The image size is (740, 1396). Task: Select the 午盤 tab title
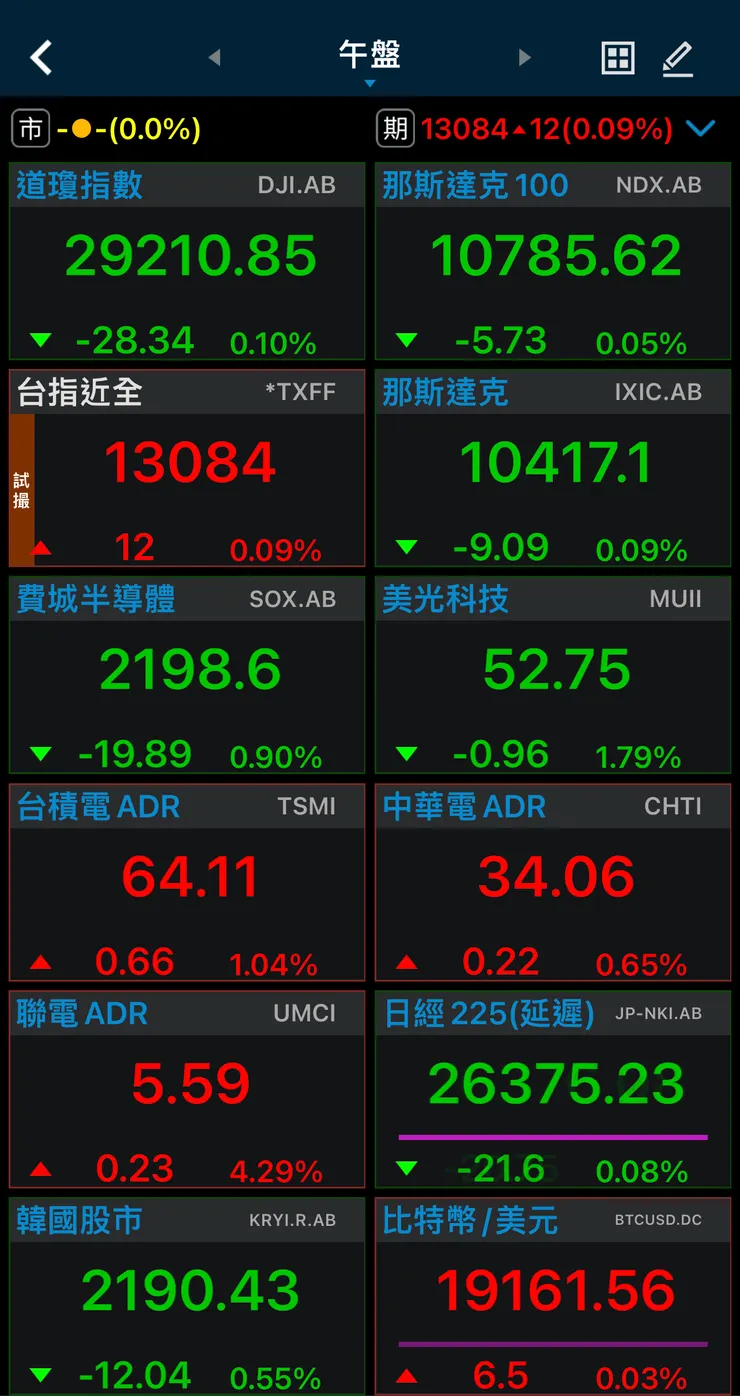(x=370, y=57)
